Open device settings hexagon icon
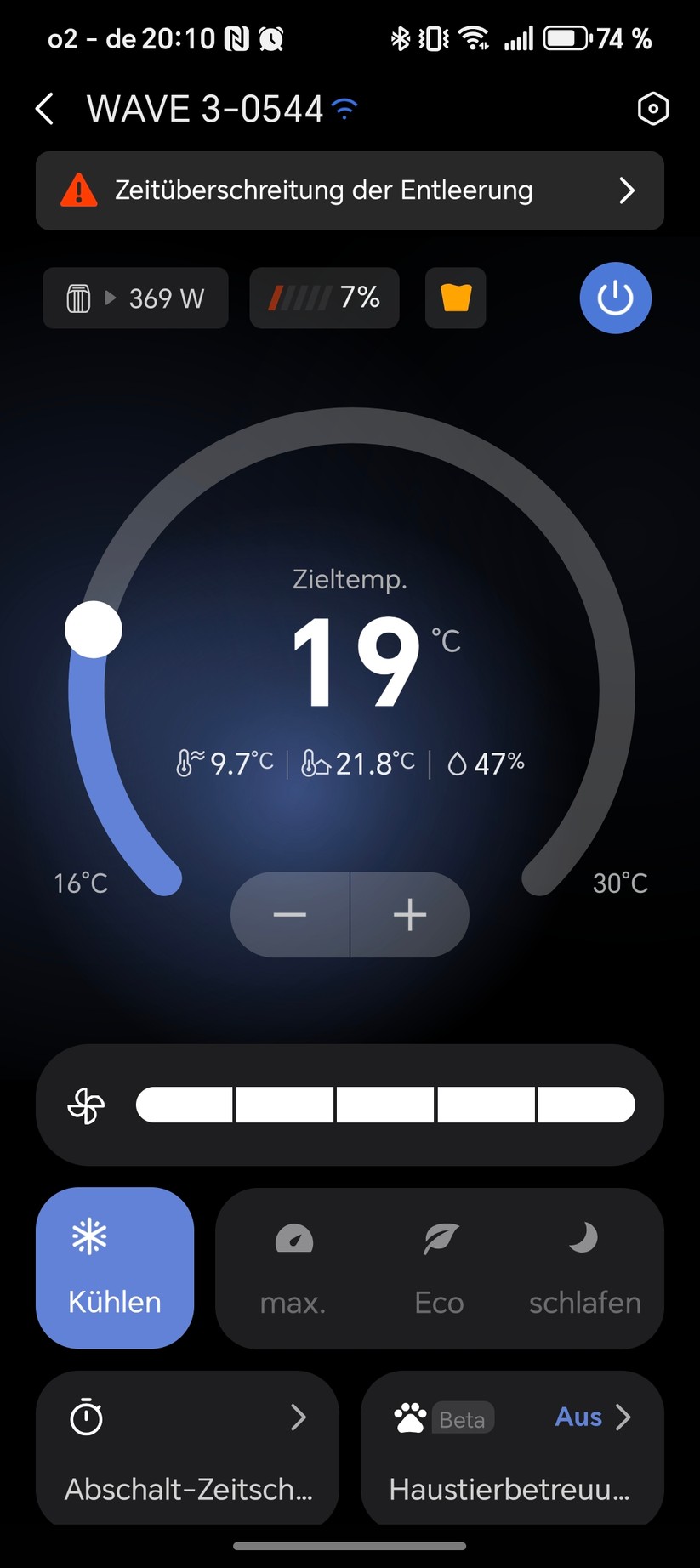This screenshot has width=700, height=1568. tap(652, 109)
